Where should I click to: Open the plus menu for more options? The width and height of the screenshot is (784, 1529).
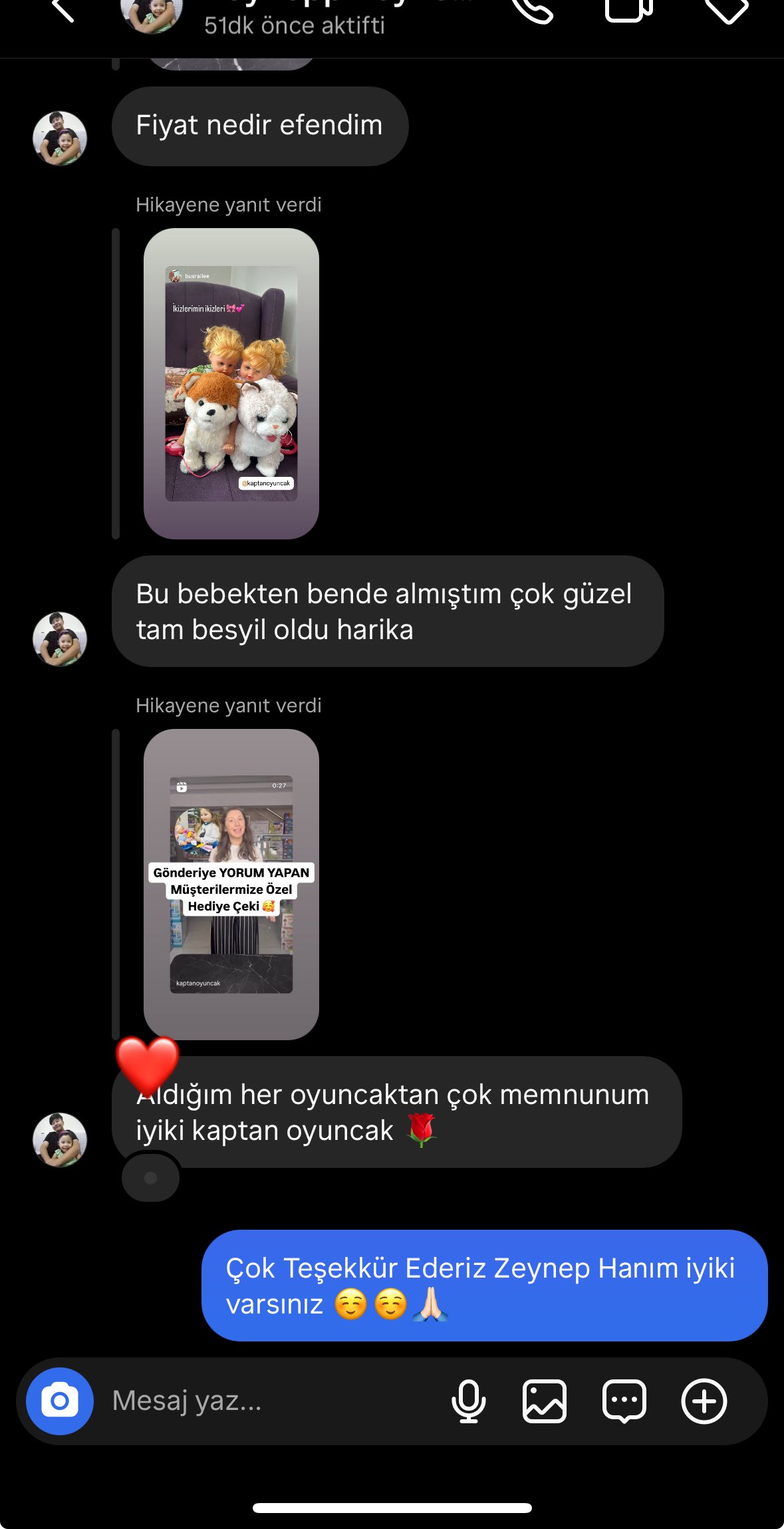point(704,1401)
